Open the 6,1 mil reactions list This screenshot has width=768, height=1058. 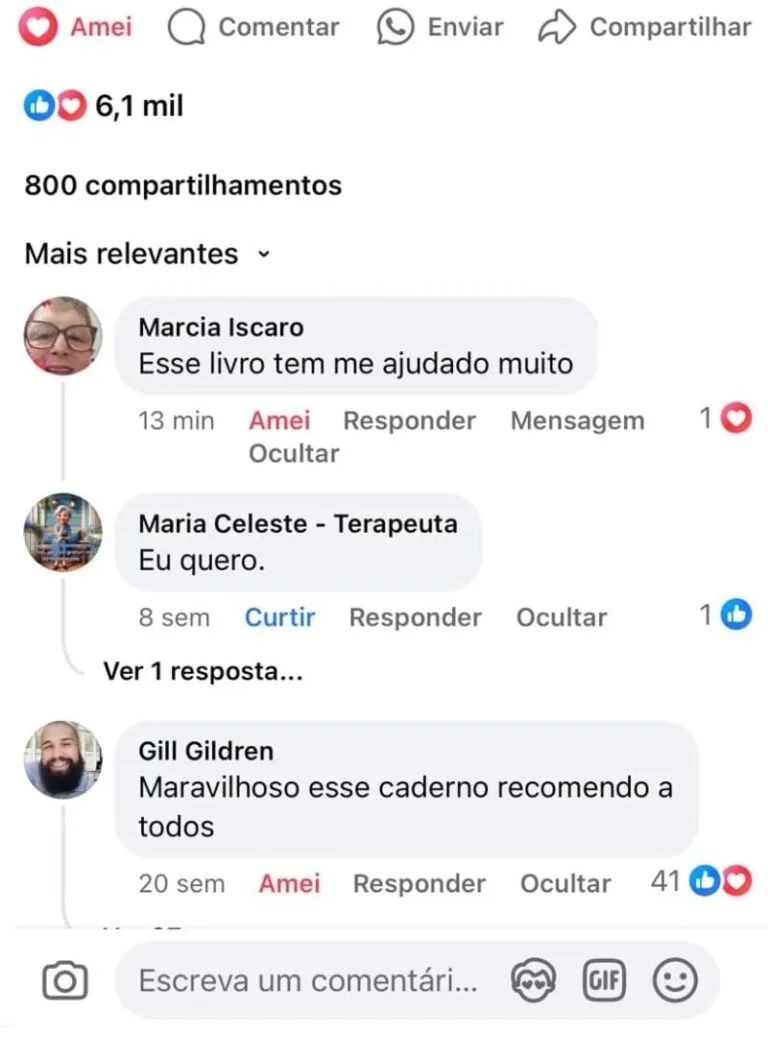click(104, 106)
